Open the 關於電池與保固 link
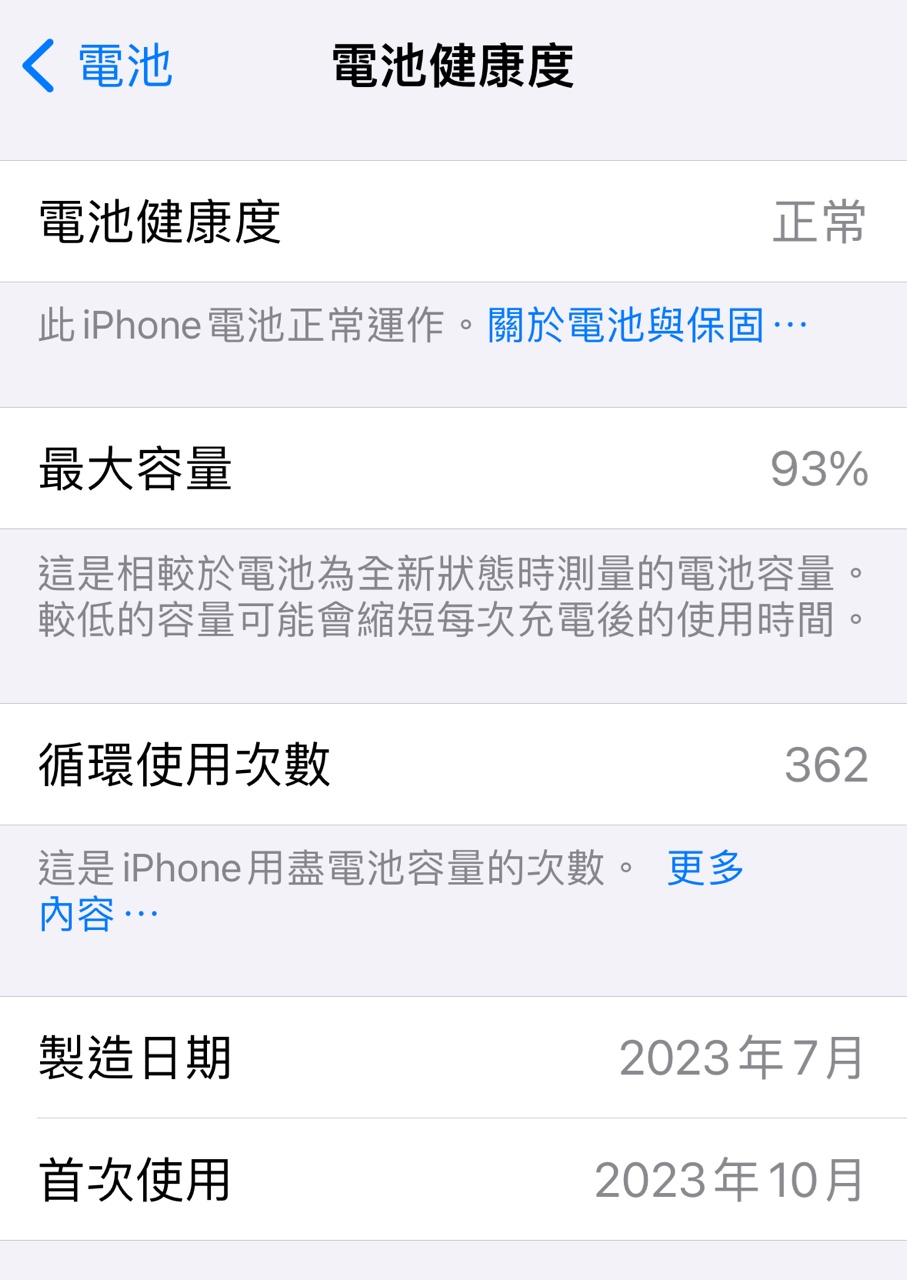This screenshot has width=907, height=1280. click(x=646, y=326)
